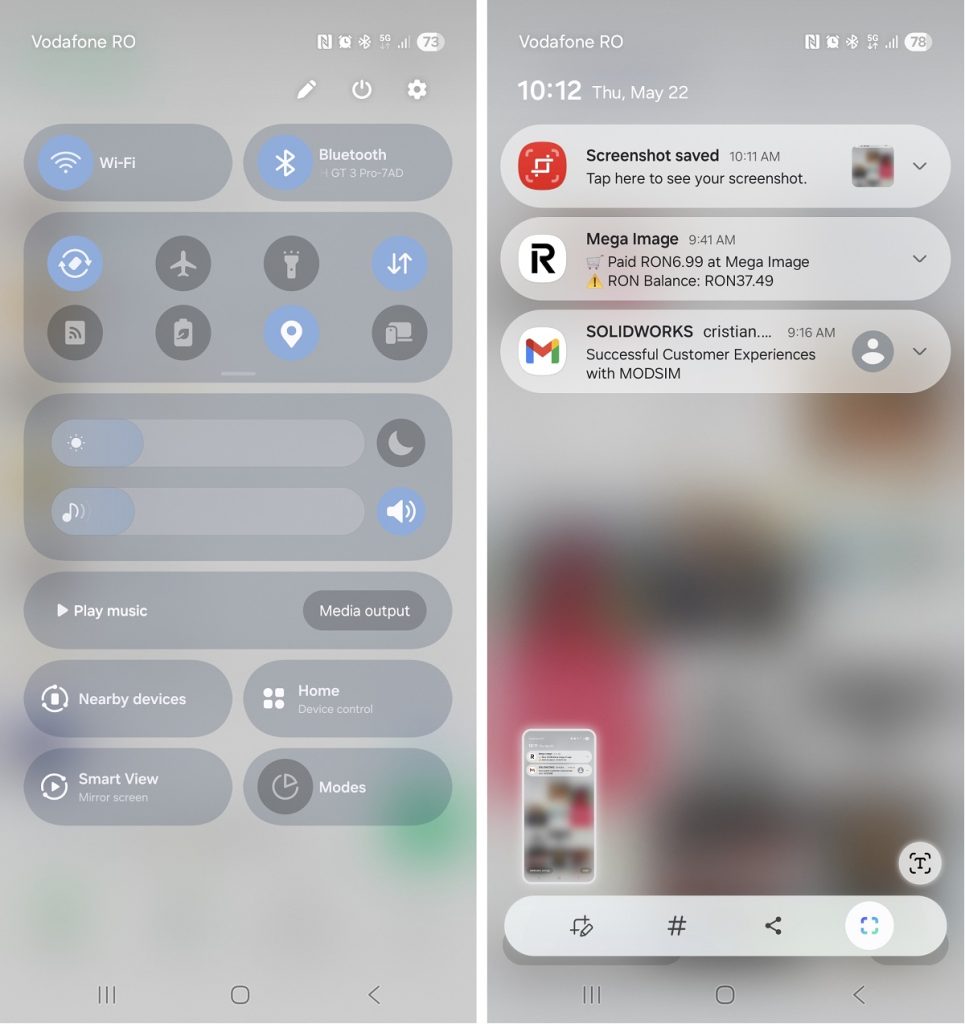This screenshot has width=965, height=1024.
Task: Open the power menu icon
Action: [x=362, y=90]
